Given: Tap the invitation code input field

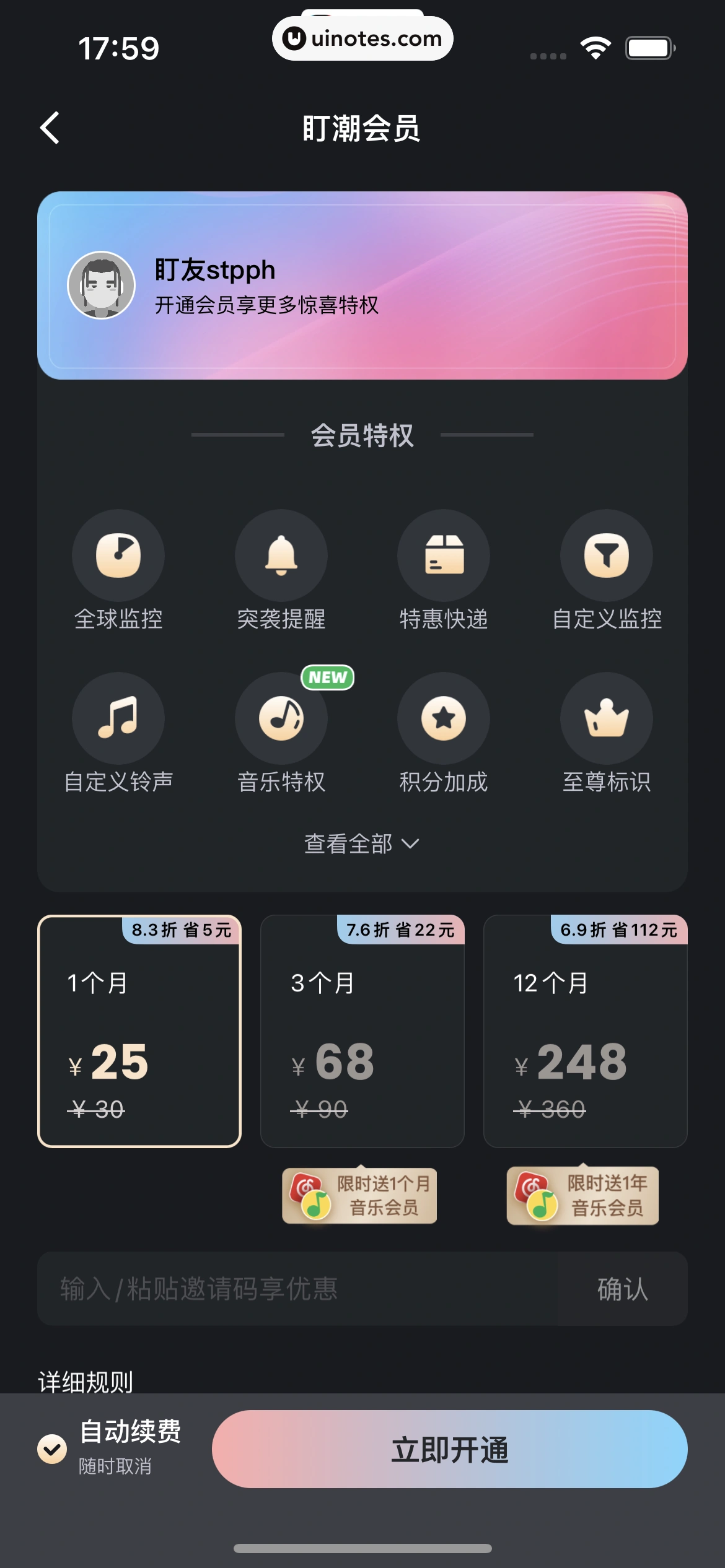Looking at the screenshot, I should (x=297, y=1289).
